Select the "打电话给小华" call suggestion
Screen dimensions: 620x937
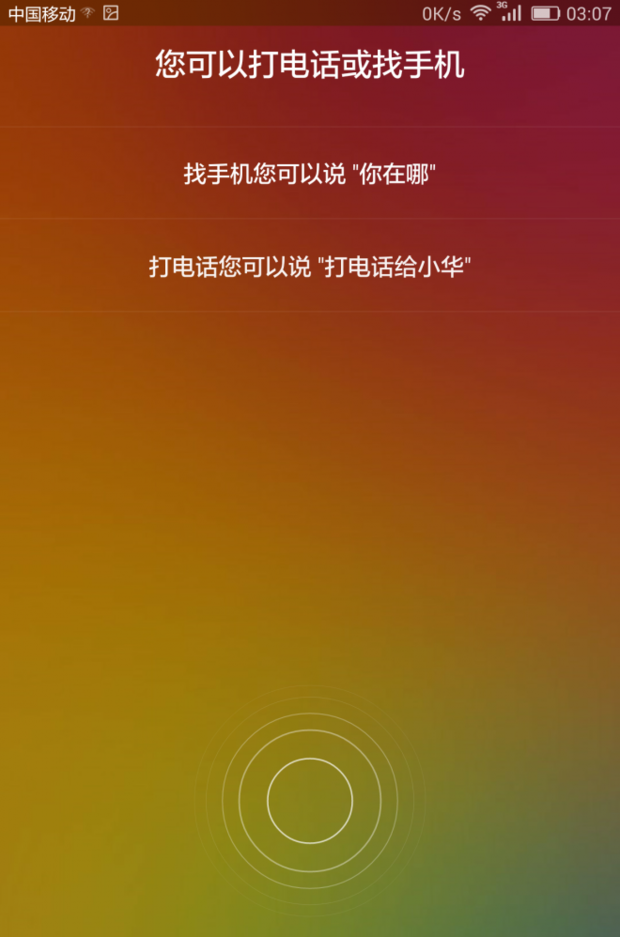[x=310, y=267]
